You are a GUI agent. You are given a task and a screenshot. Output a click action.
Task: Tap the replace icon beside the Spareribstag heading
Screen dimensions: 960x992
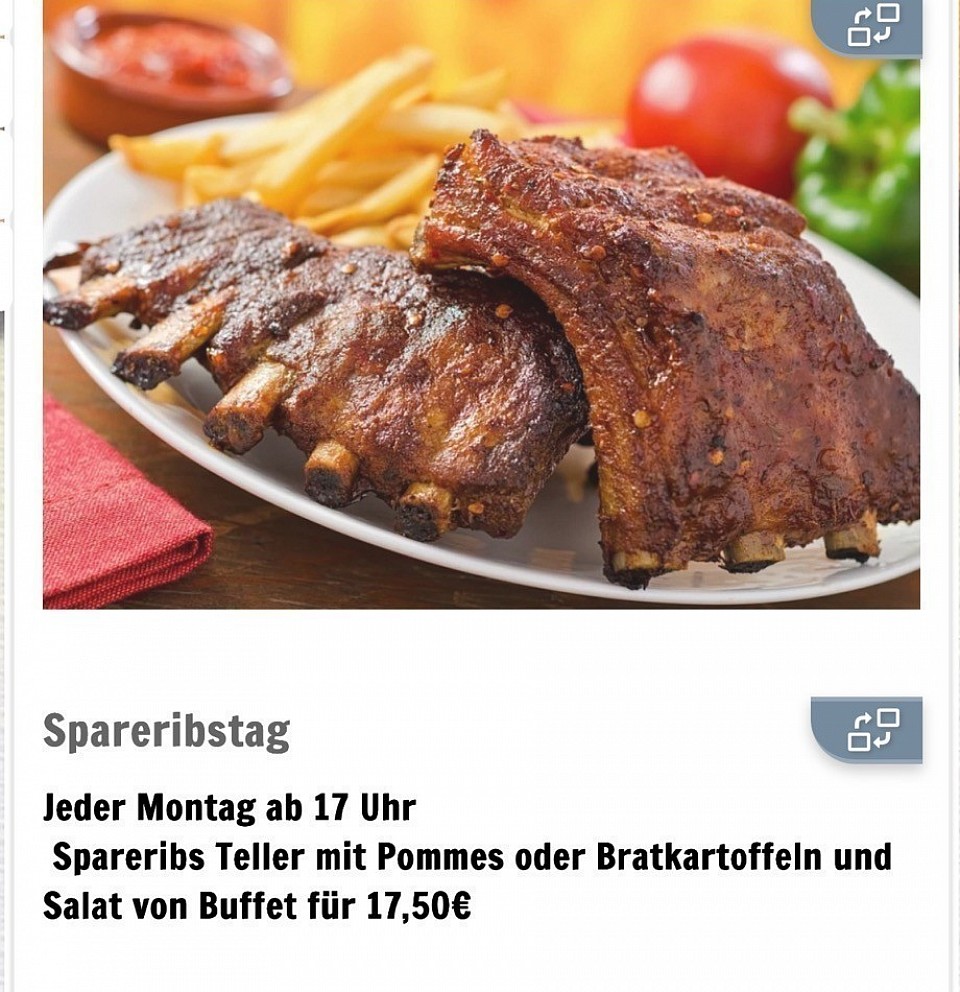[x=872, y=729]
